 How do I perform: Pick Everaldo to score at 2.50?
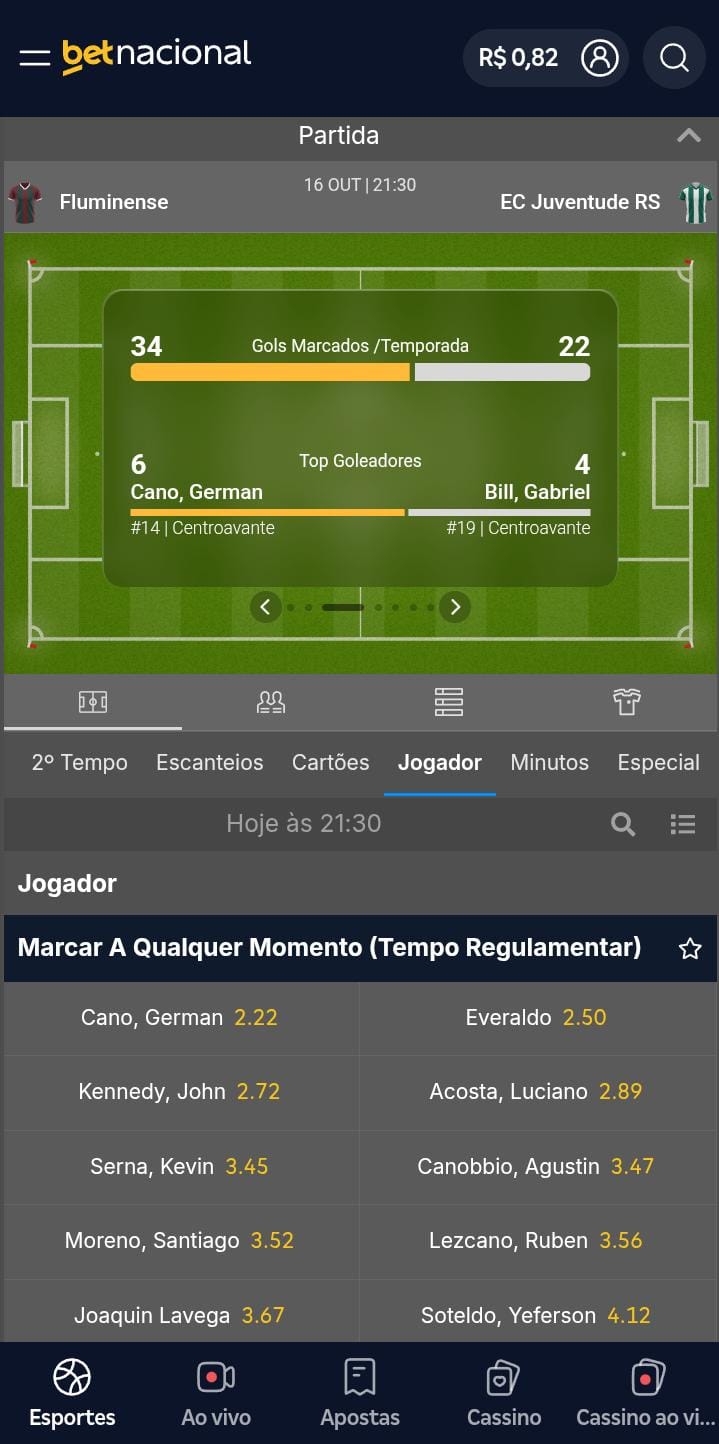click(x=536, y=1018)
